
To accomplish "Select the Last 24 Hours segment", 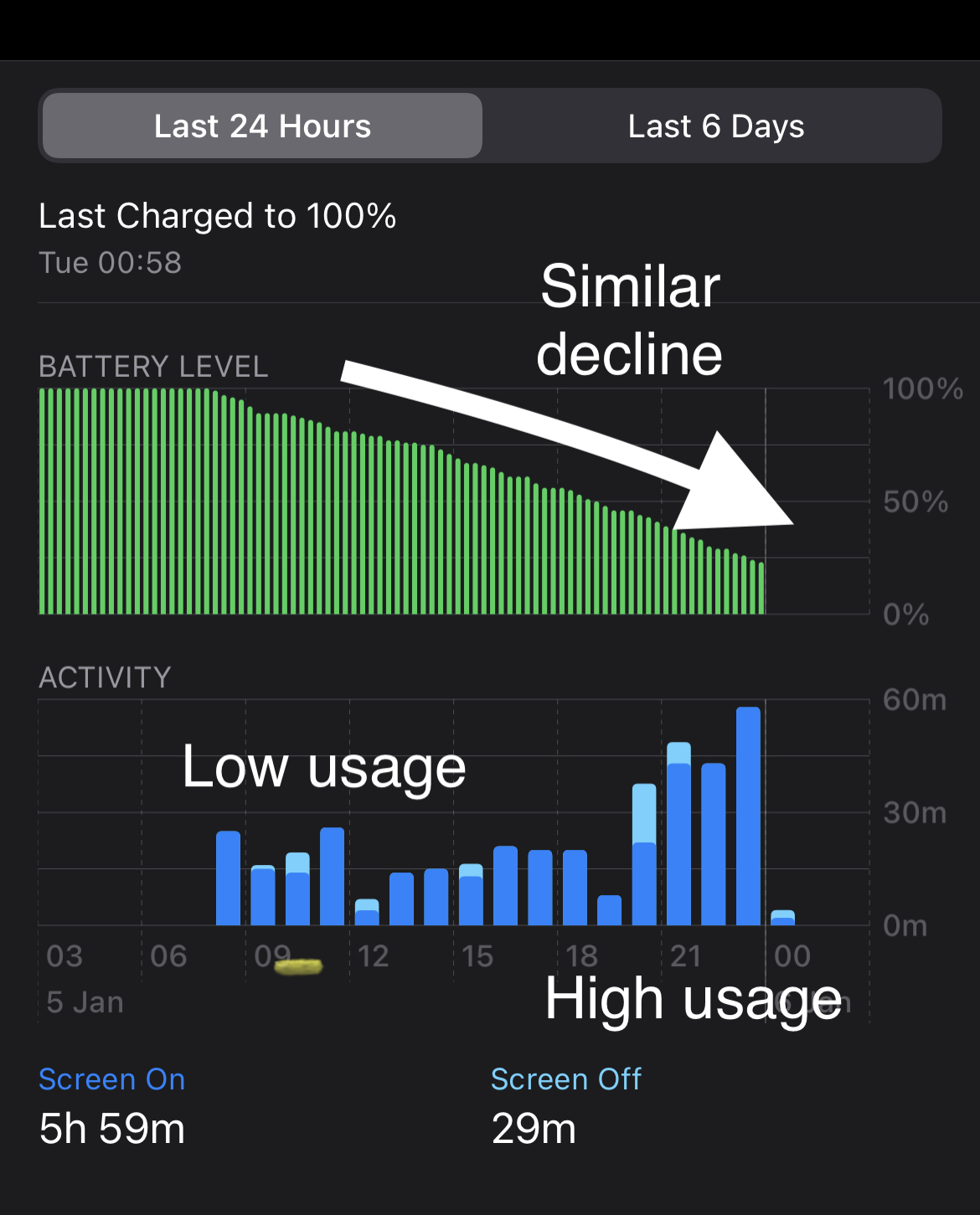I will click(x=262, y=126).
